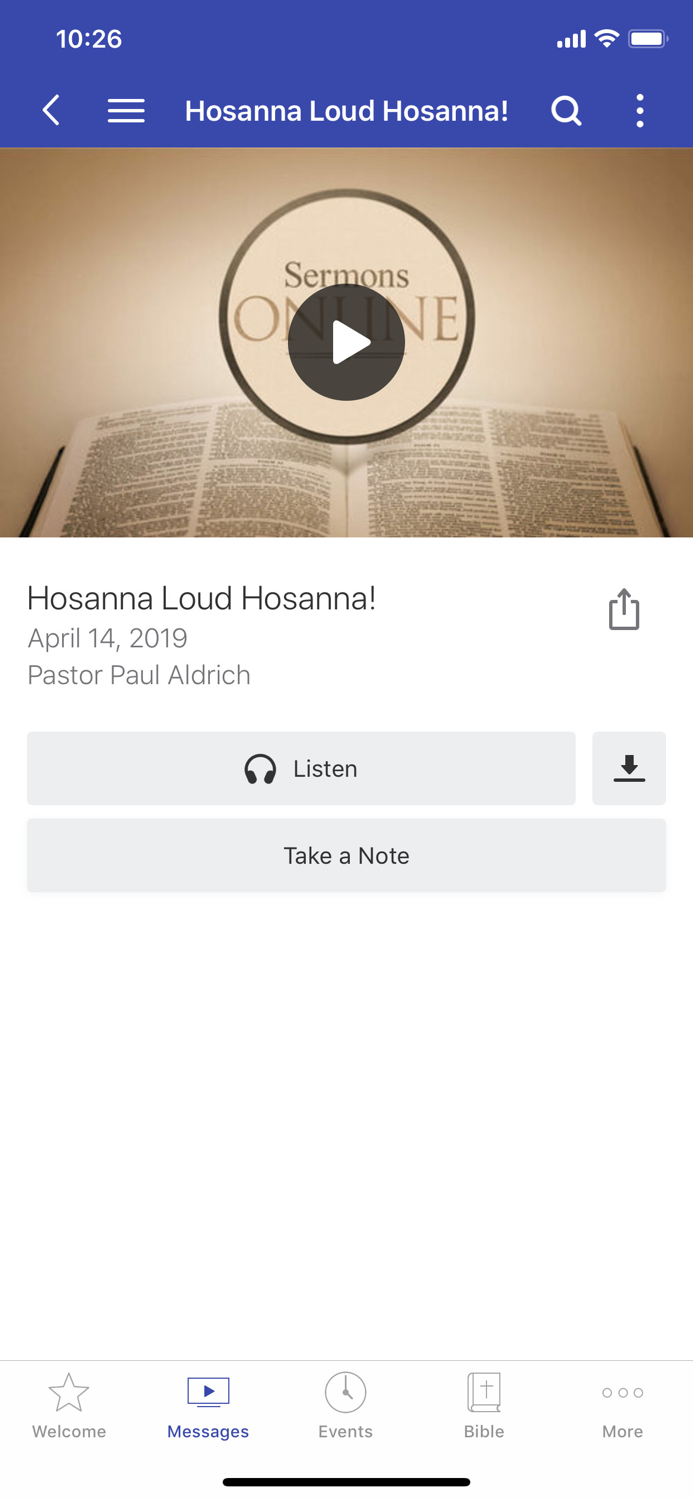Listen to the sermon audio
This screenshot has height=1500, width=693.
301,768
